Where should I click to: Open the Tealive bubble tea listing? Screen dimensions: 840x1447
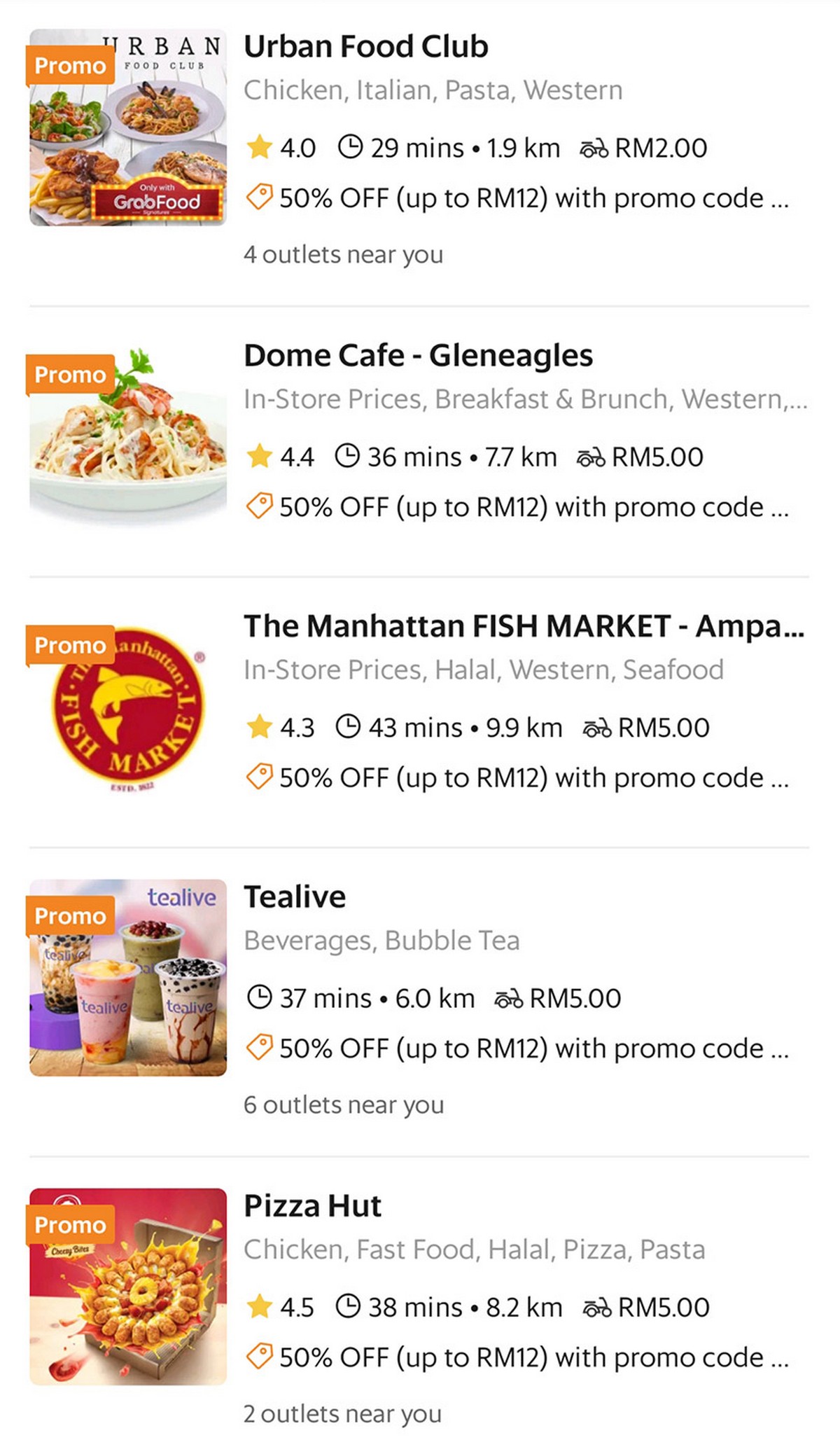[295, 897]
